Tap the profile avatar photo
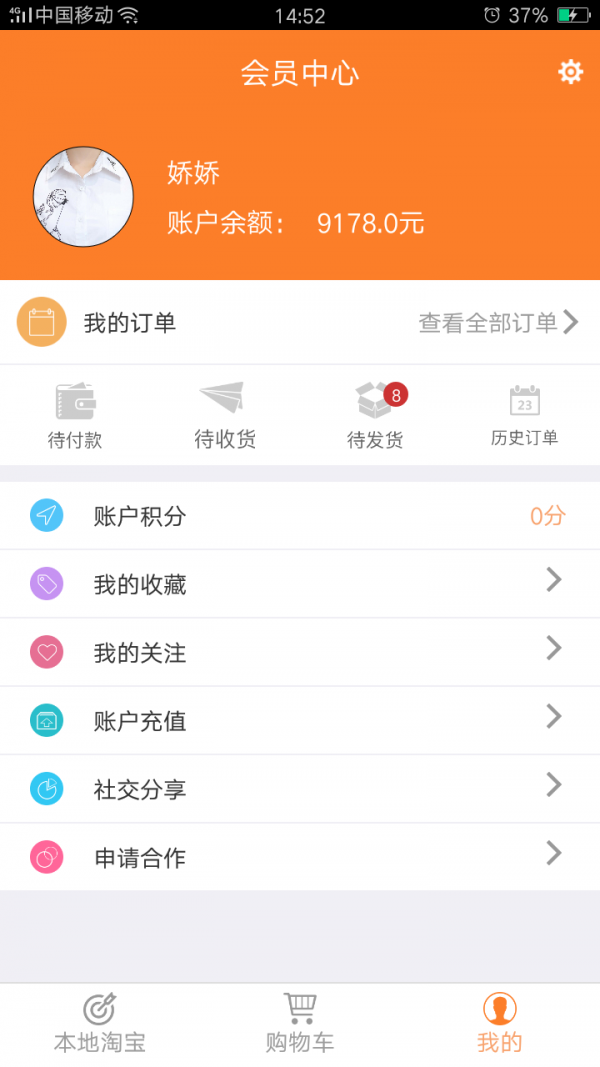Screen dimensions: 600x1067 click(83, 197)
